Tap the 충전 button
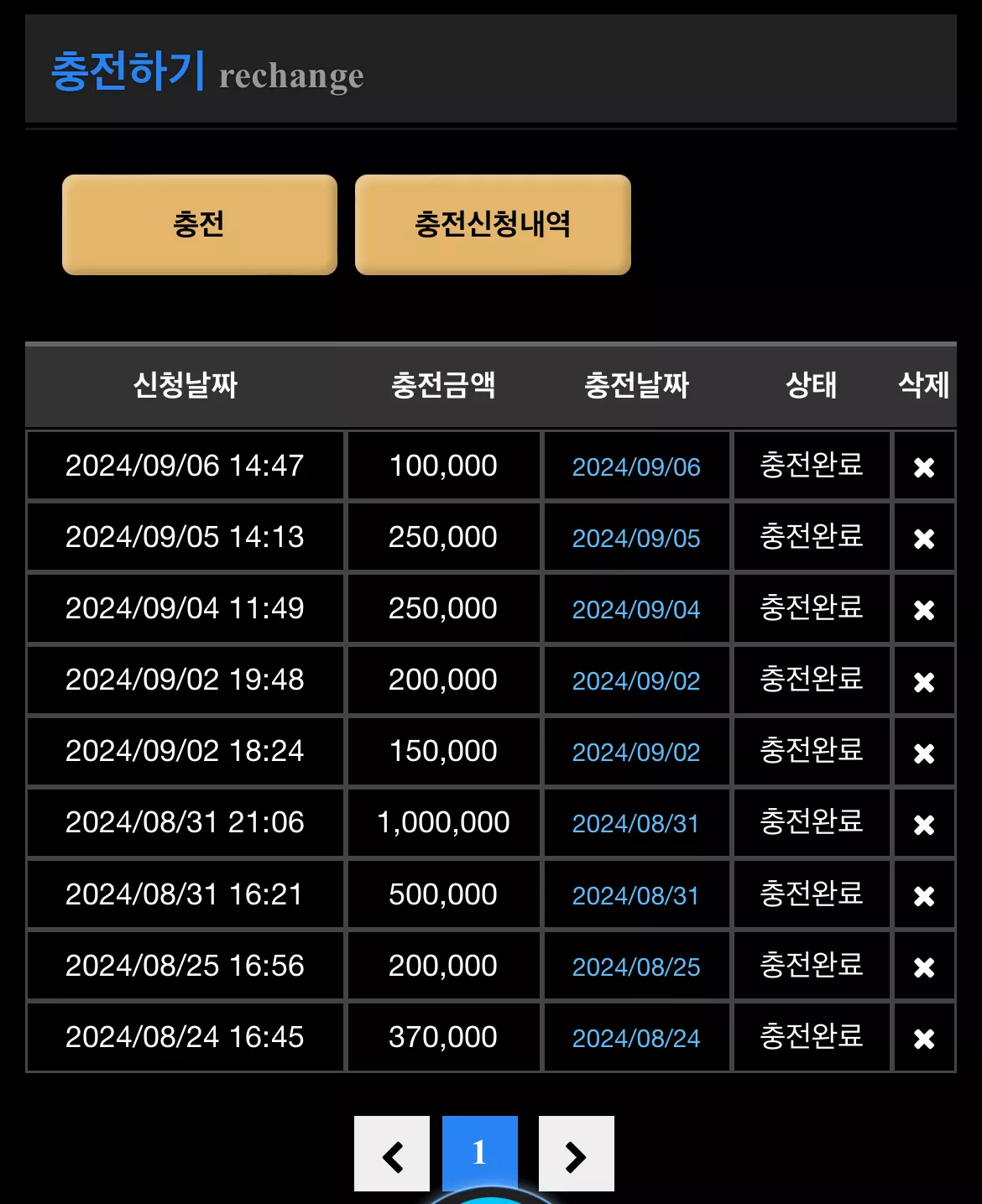Viewport: 982px width, 1204px height. point(200,224)
